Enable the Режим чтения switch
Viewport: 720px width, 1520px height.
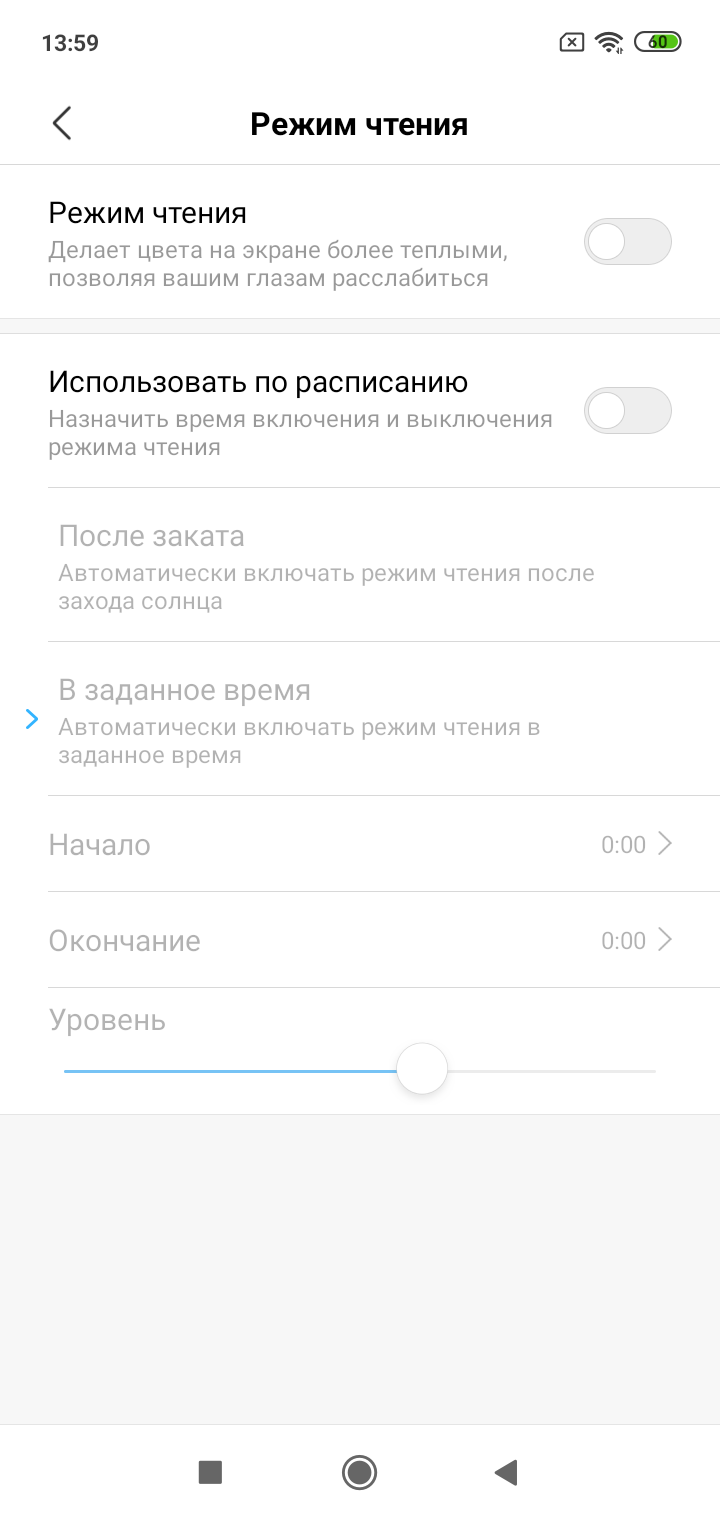pyautogui.click(x=627, y=242)
